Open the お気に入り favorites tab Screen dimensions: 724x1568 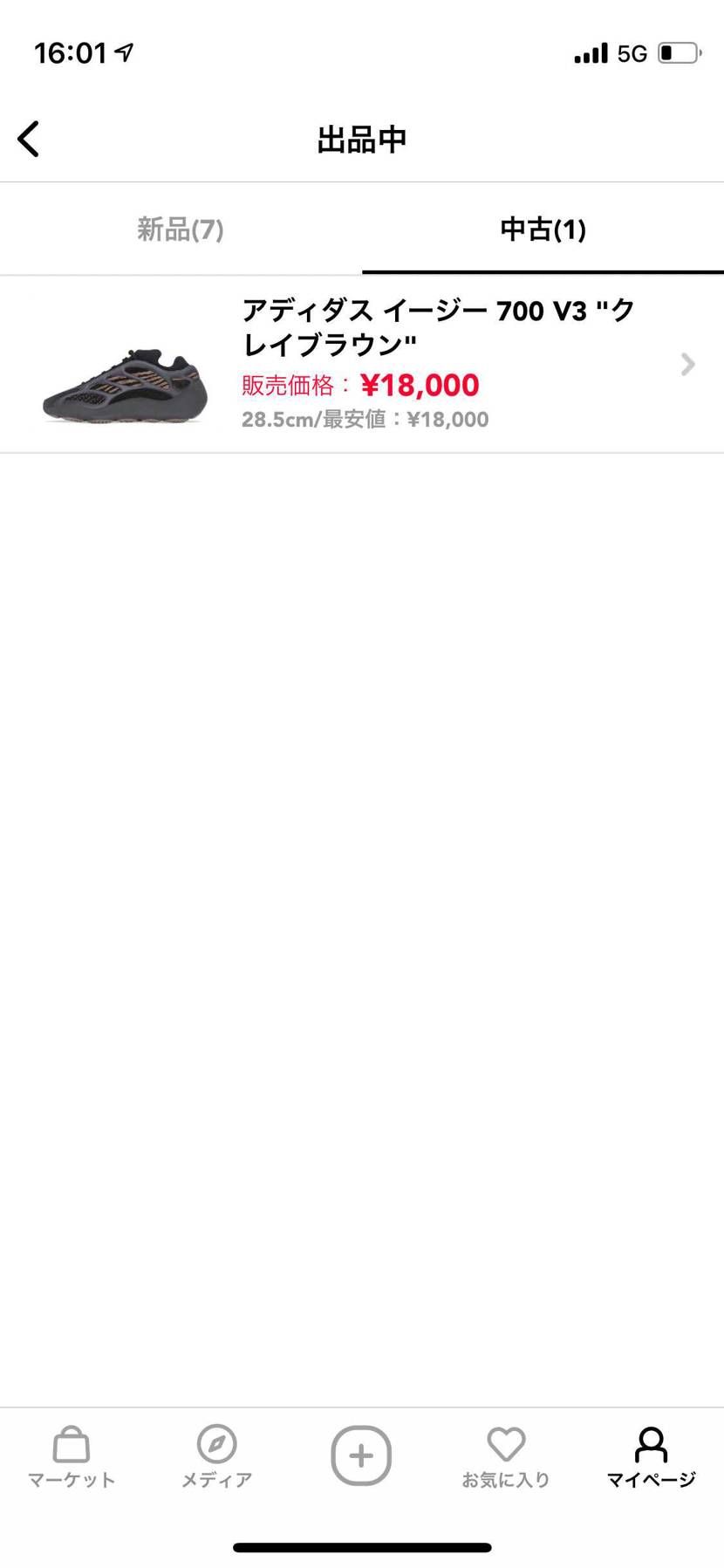click(506, 1456)
